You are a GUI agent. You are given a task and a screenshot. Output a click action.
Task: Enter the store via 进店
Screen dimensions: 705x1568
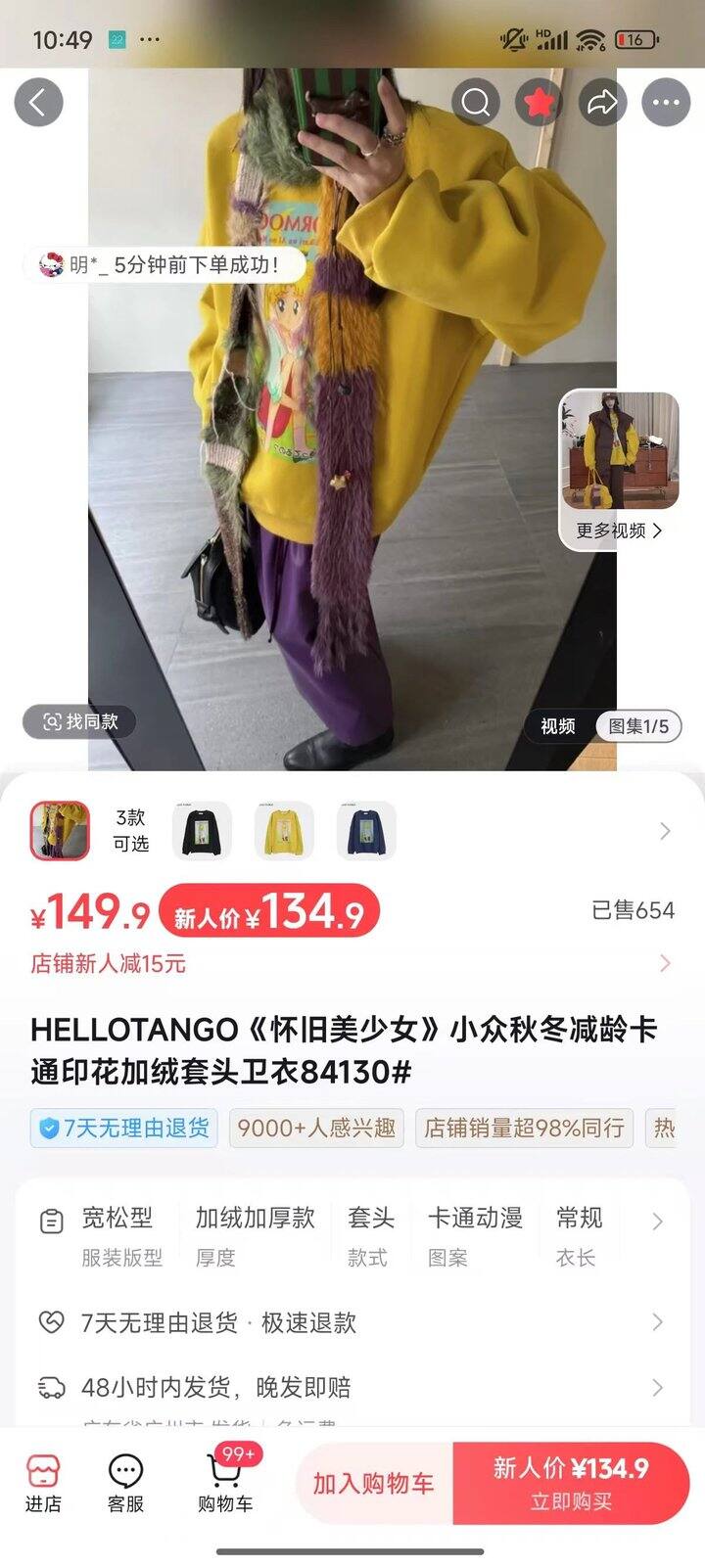pos(43,1483)
